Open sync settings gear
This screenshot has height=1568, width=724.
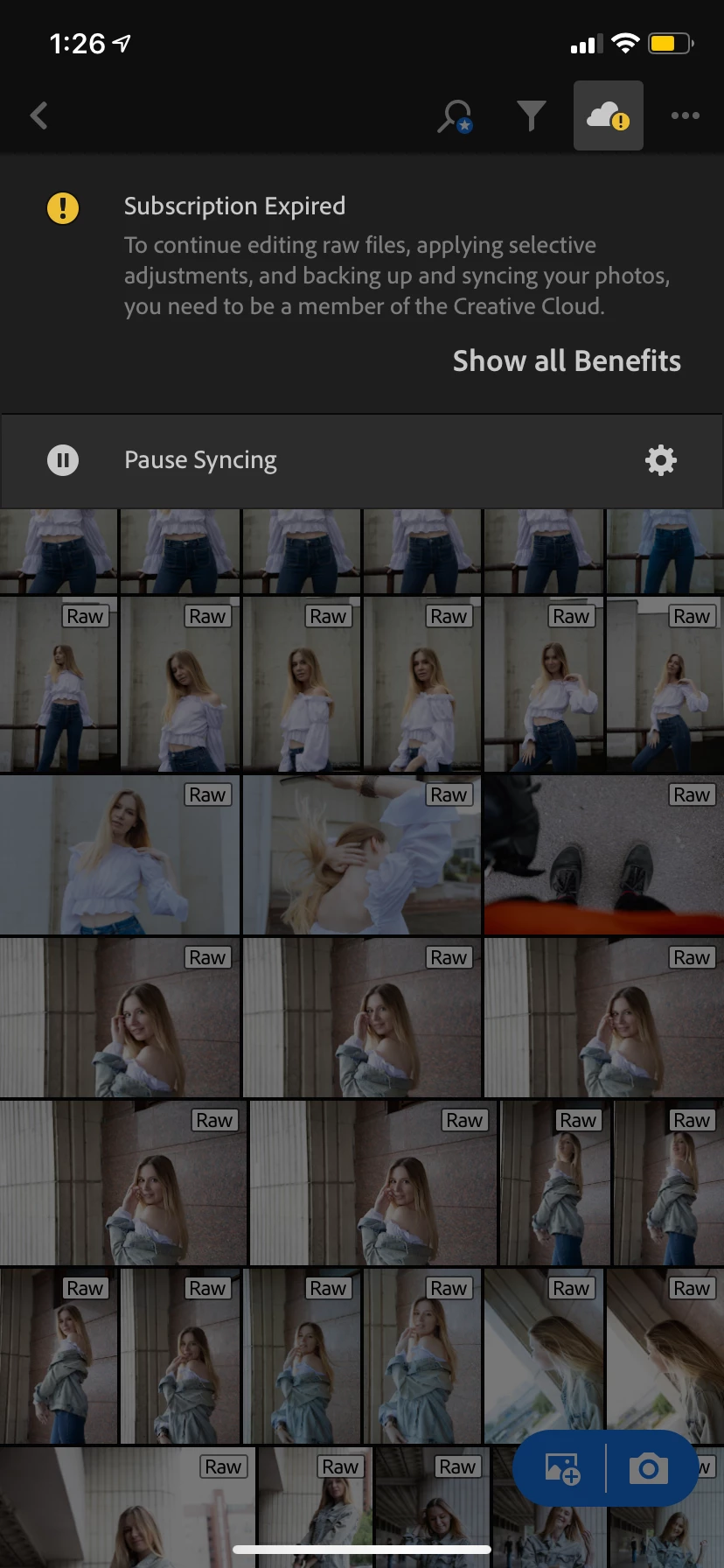click(660, 460)
